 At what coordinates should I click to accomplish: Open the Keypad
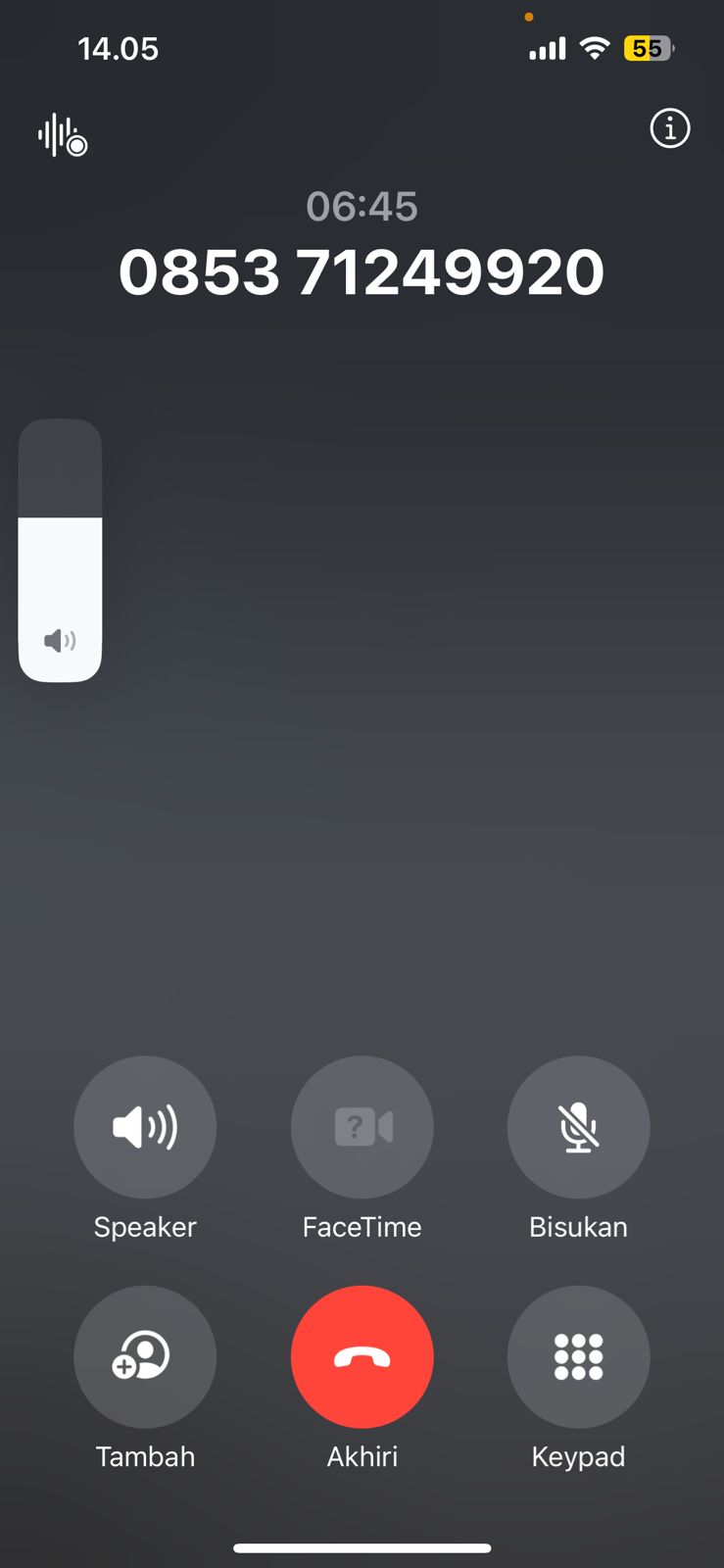tap(578, 1356)
